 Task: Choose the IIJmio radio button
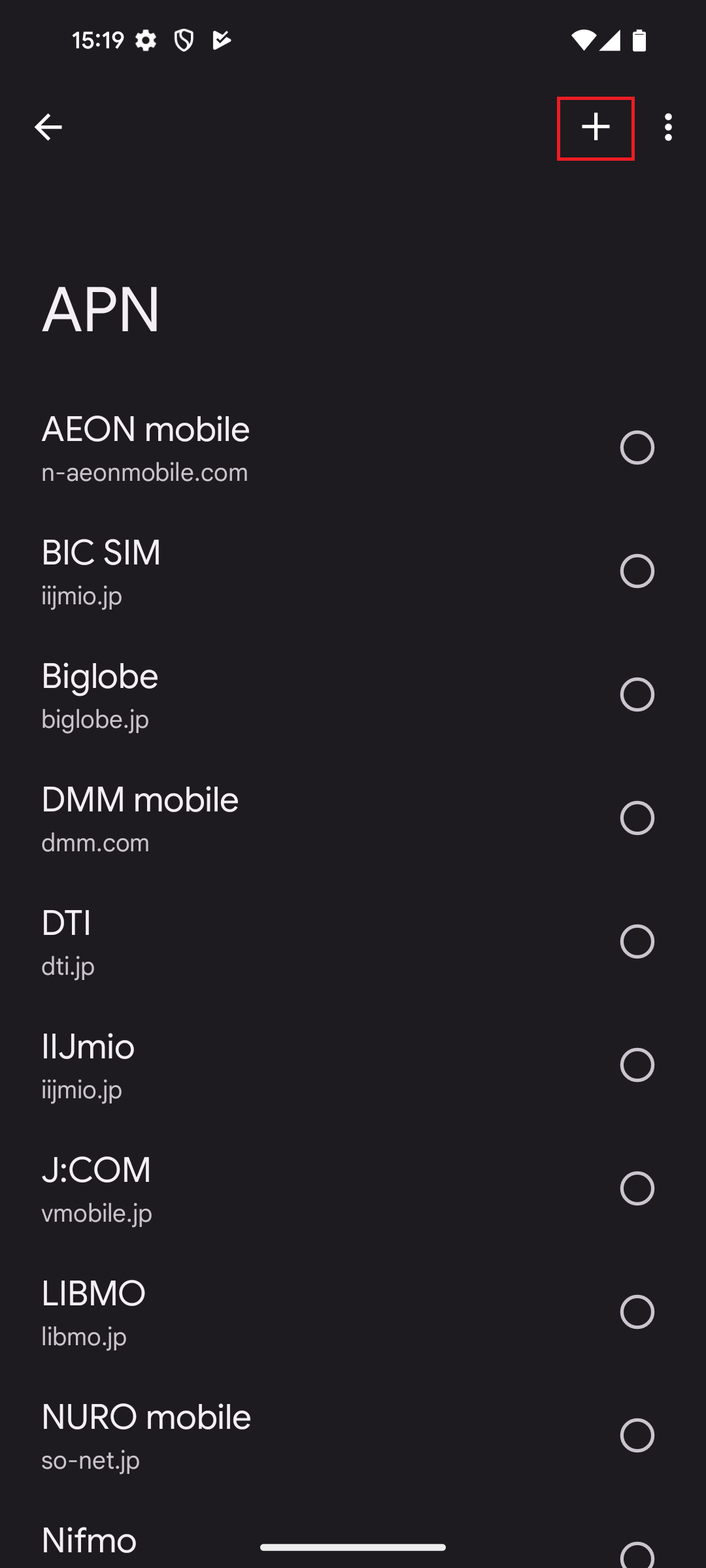click(x=637, y=1065)
